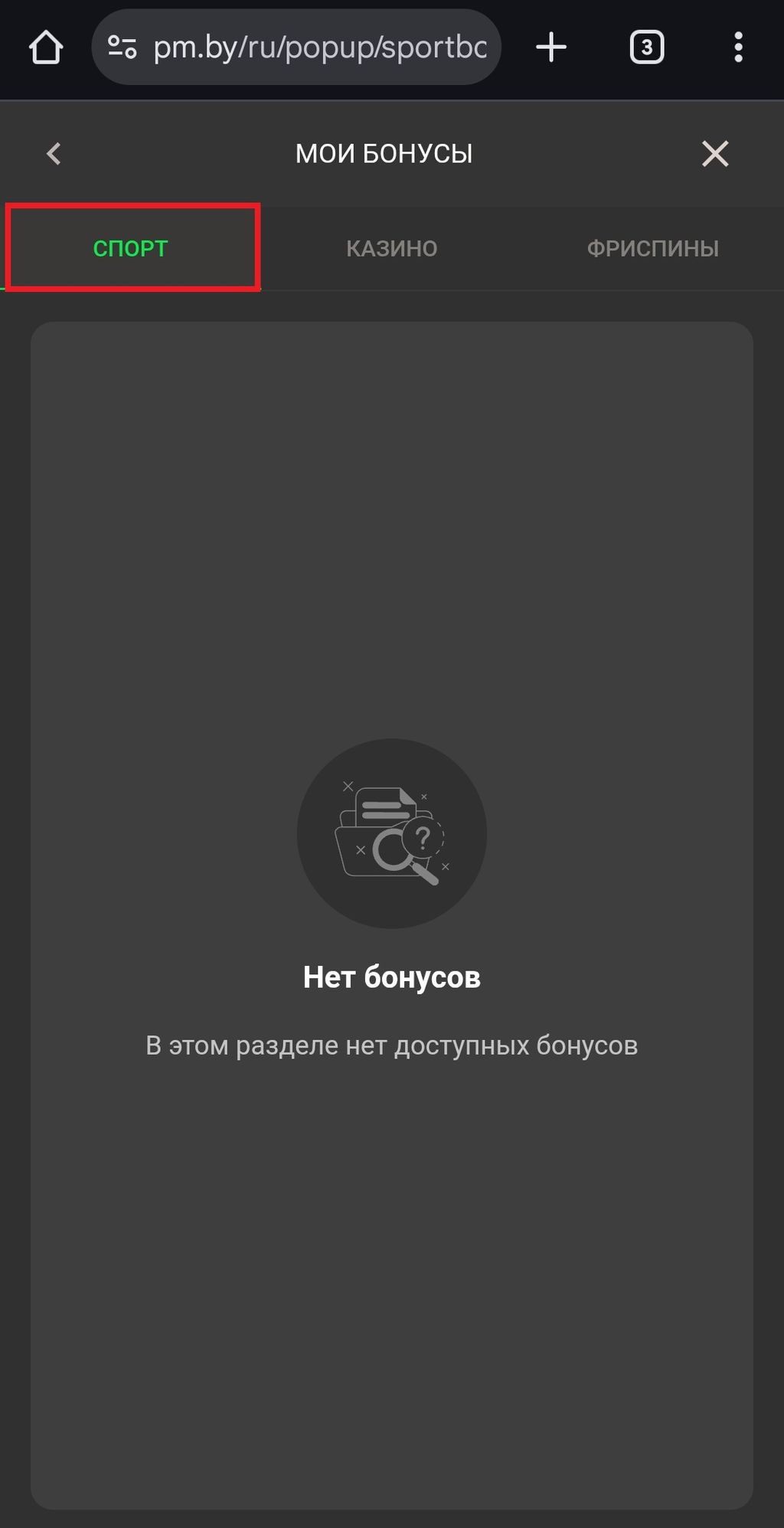Close the МОИ БОНУСЫ popup with X
The image size is (784, 1528).
pos(714,153)
